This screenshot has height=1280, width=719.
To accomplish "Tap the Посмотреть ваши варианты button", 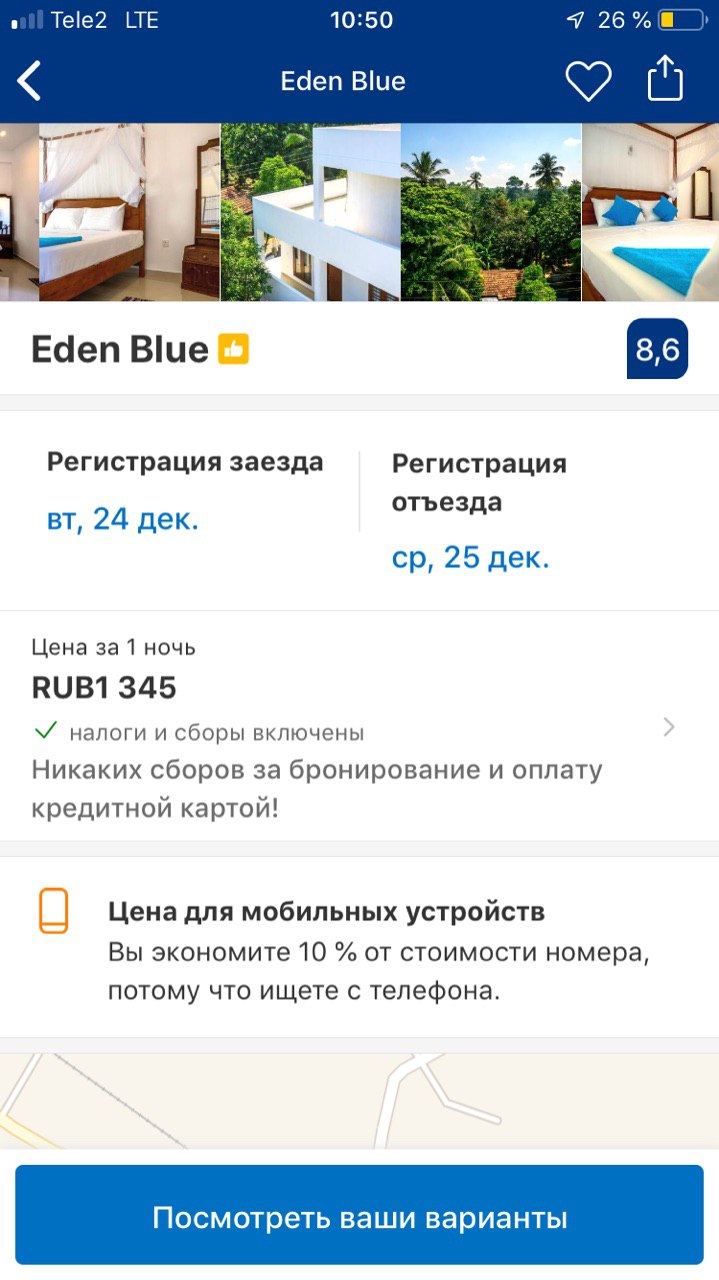I will tap(359, 1217).
